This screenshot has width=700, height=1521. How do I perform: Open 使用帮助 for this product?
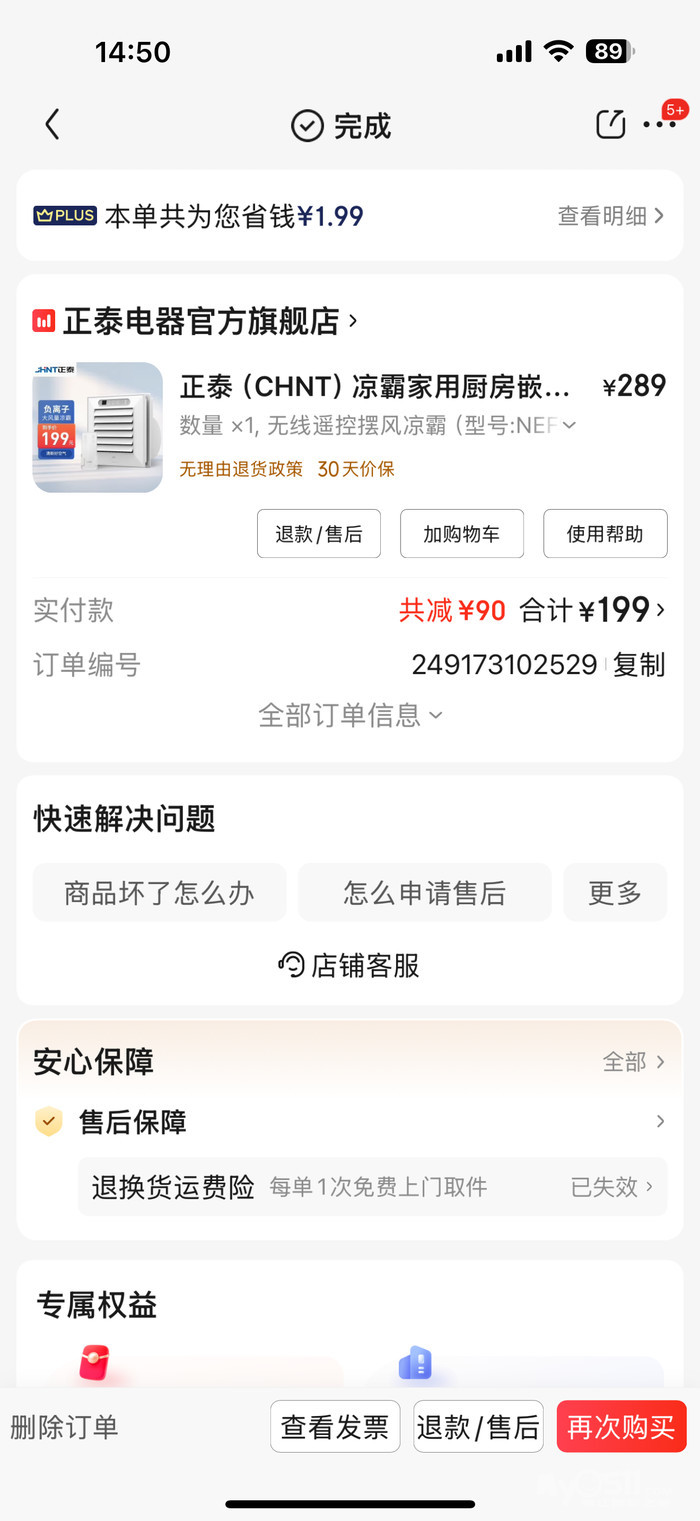605,534
